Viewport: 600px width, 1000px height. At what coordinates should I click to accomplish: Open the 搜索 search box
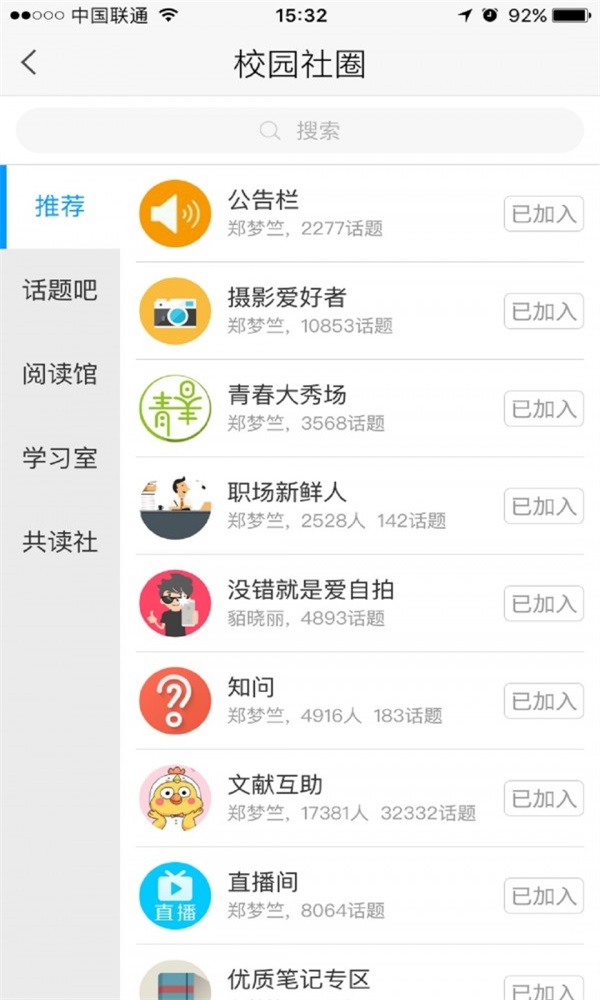[x=300, y=131]
